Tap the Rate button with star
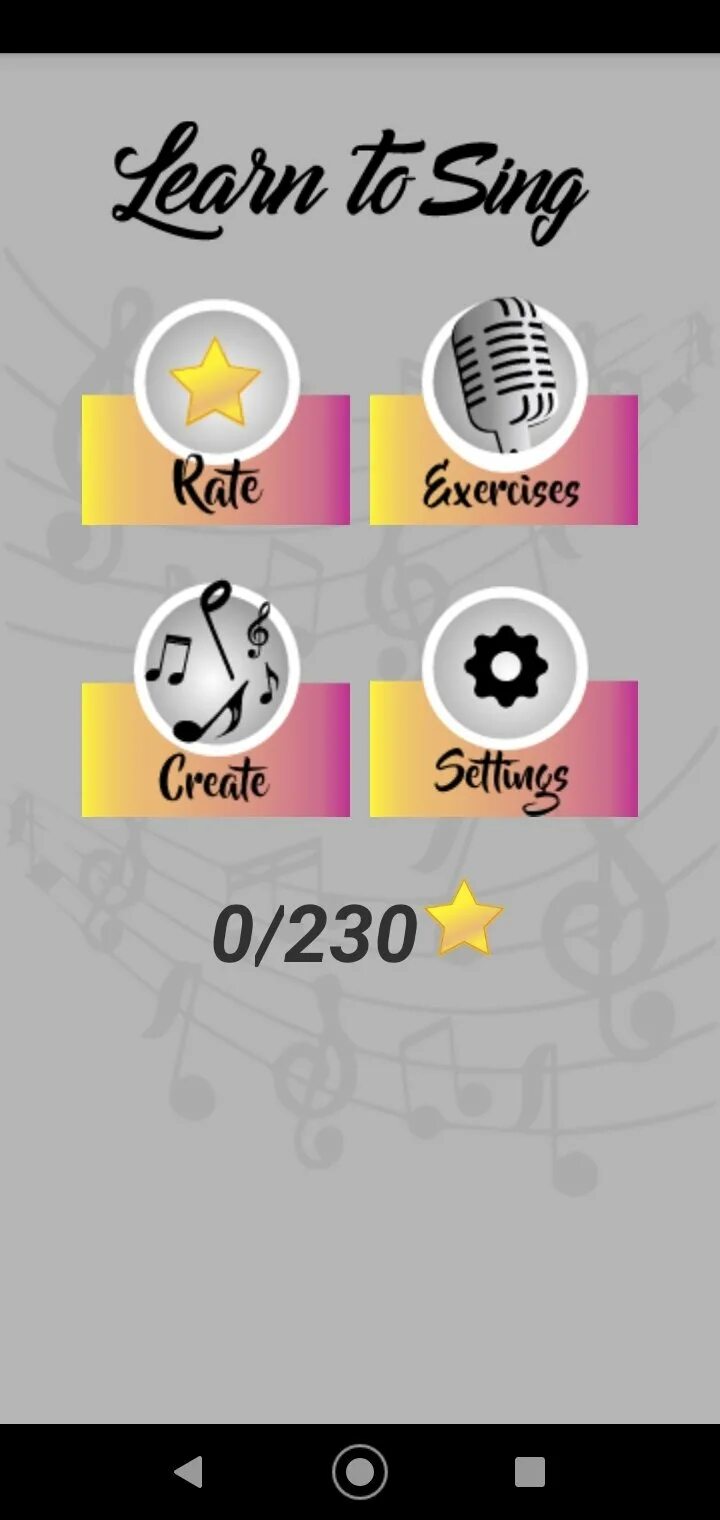 216,415
